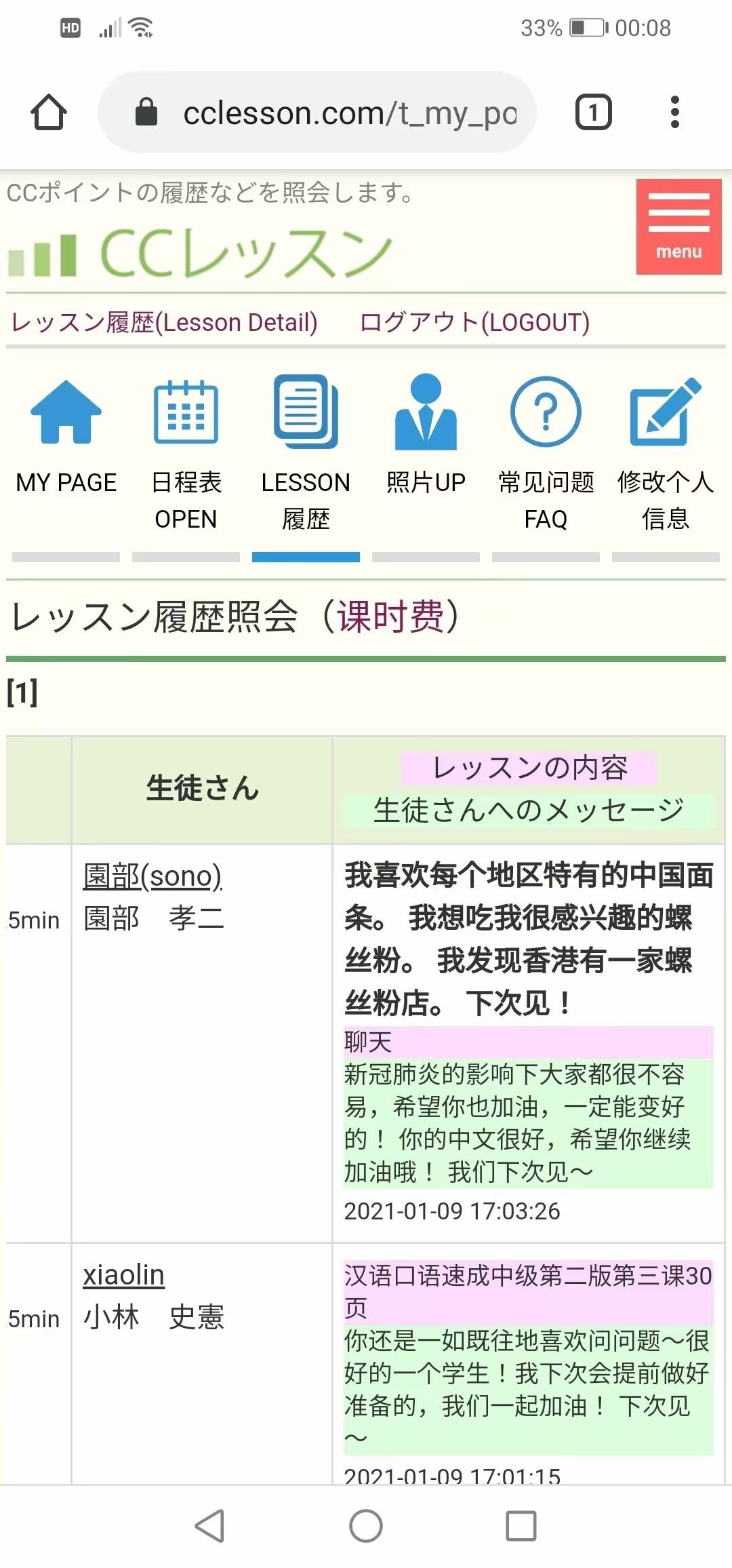Open student 園部(sono) profile link

(152, 876)
